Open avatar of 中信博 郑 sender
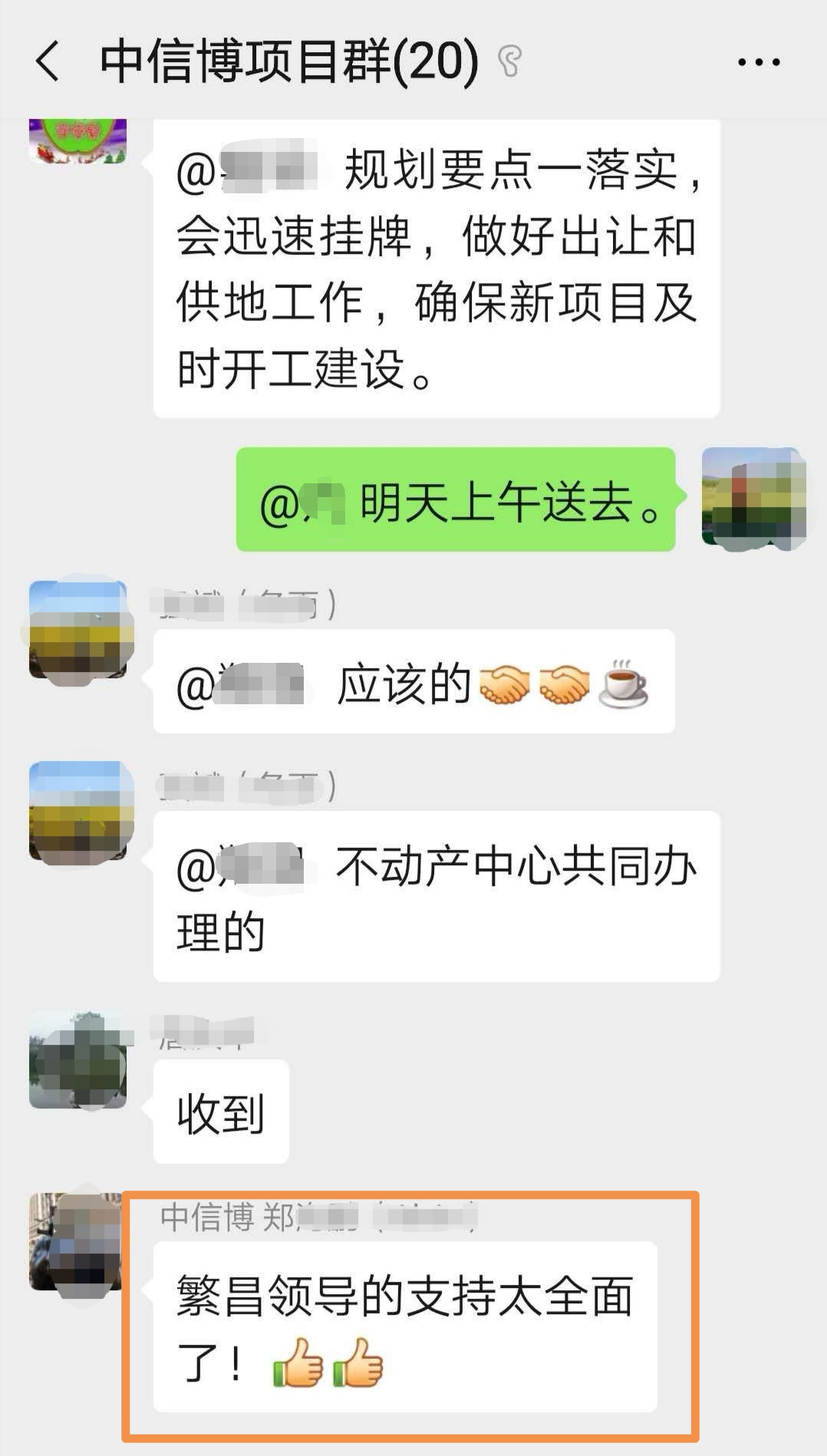This screenshot has height=1456, width=827. click(75, 1242)
